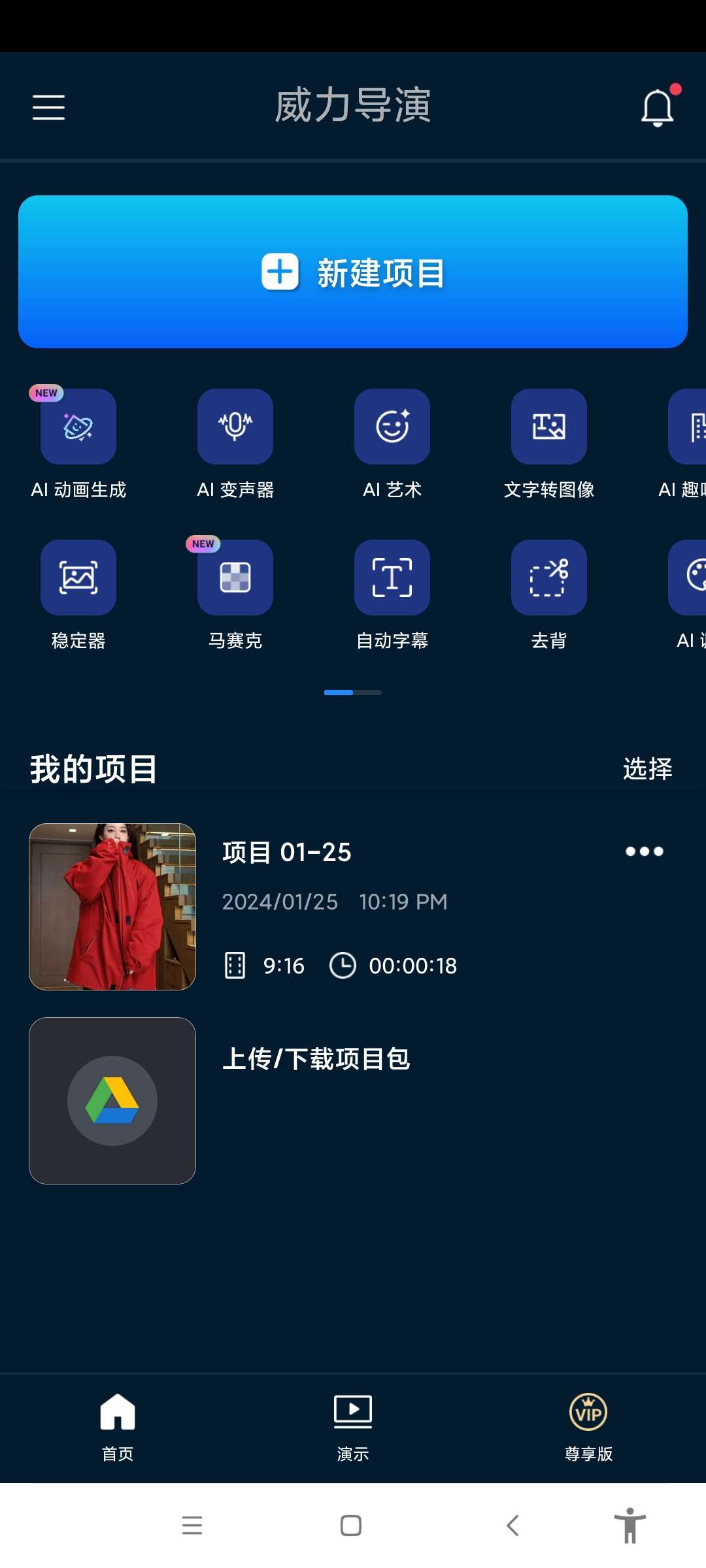Select the 文字转图像 tool
Image resolution: width=706 pixels, height=1568 pixels.
click(x=549, y=427)
